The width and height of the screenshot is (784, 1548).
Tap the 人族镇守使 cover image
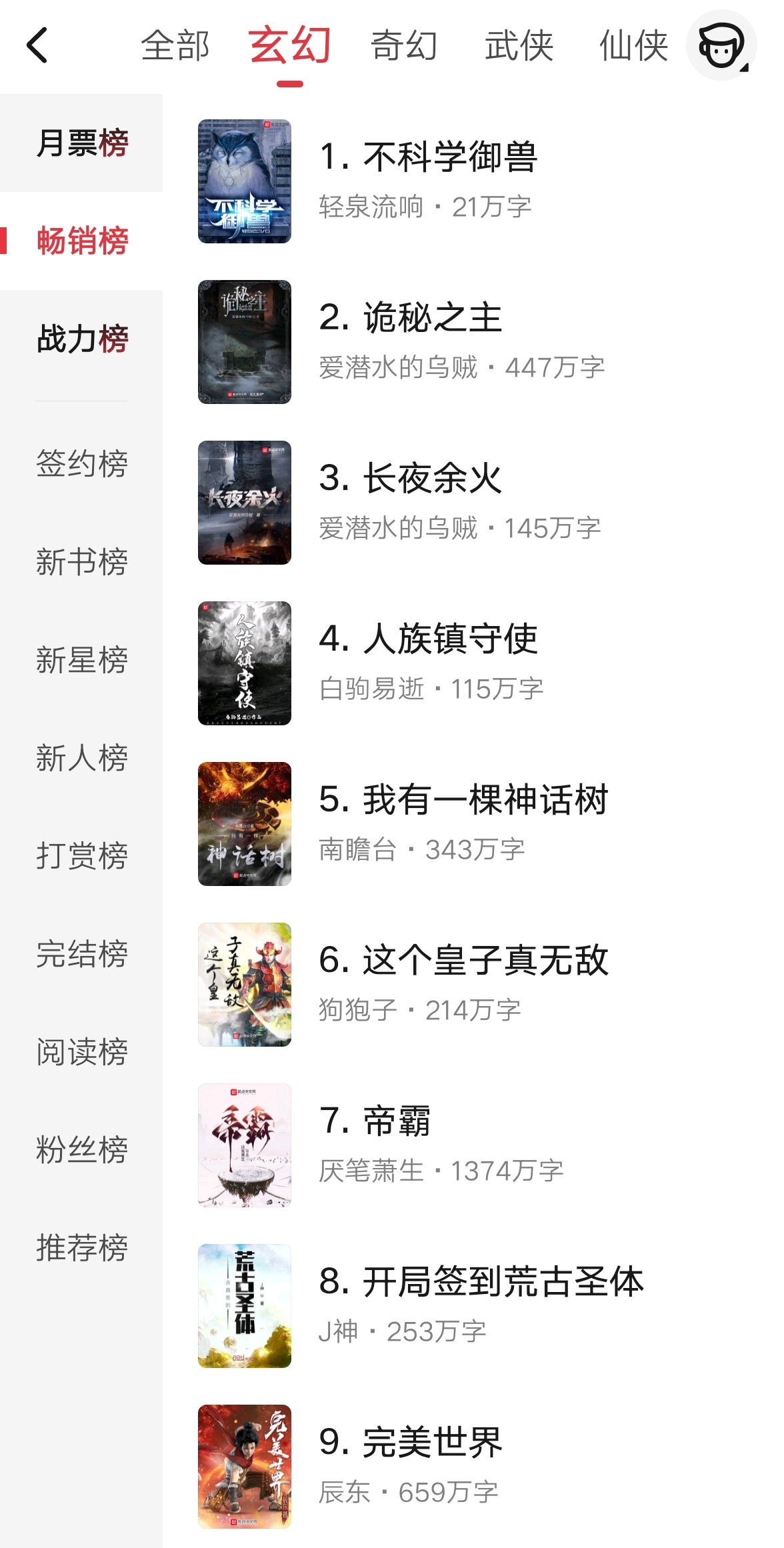(x=245, y=662)
